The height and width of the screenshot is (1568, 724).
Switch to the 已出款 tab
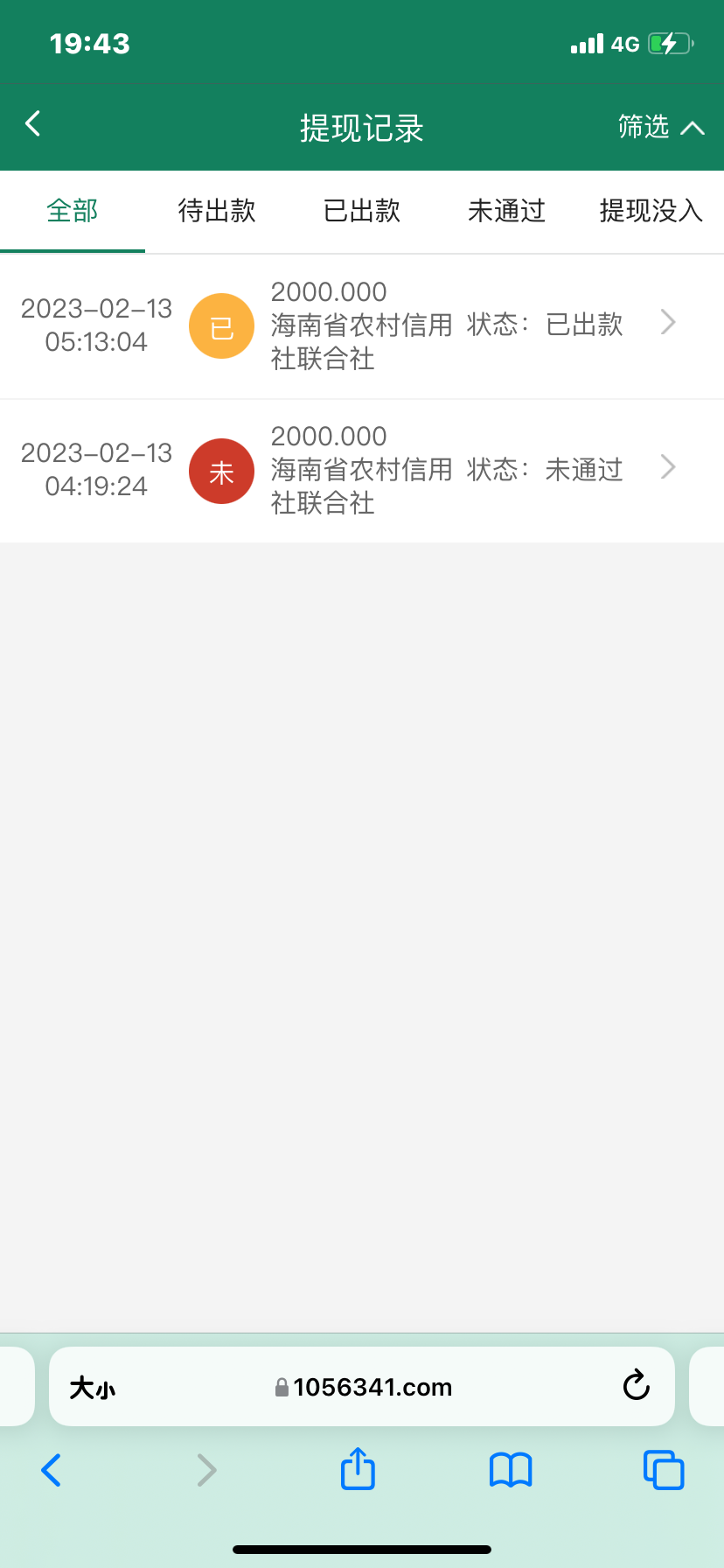pos(361,211)
